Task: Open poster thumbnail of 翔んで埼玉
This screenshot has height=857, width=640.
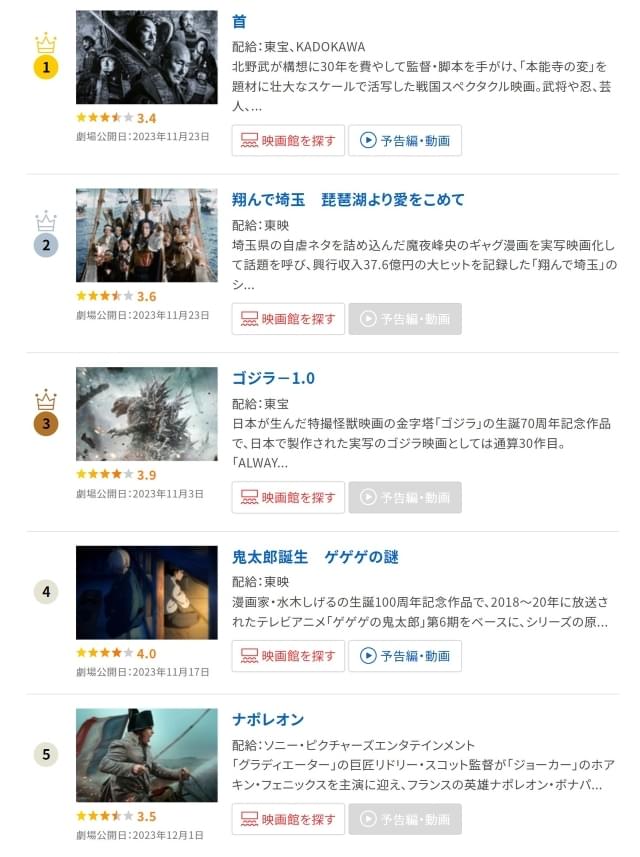Action: click(x=146, y=235)
